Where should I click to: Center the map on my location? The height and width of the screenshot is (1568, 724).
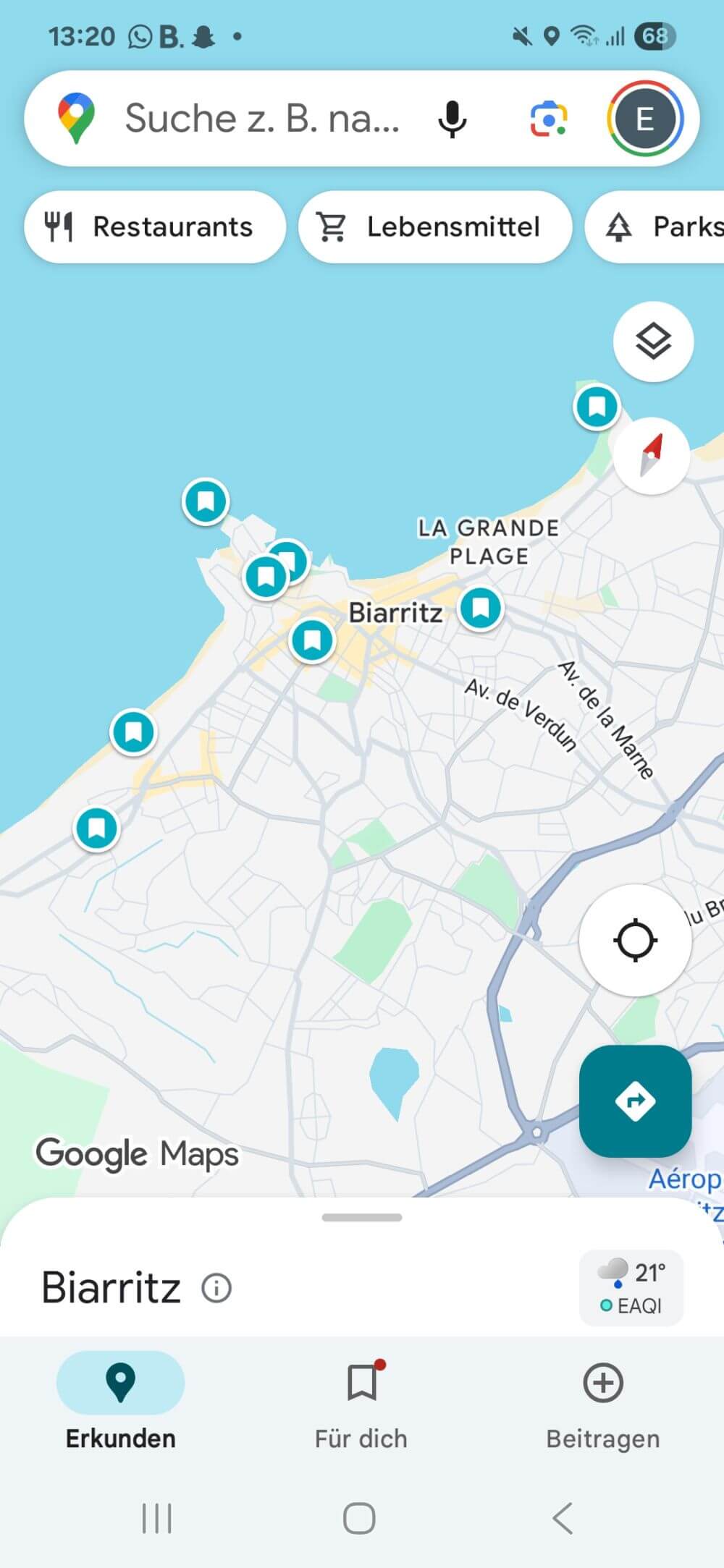point(635,940)
